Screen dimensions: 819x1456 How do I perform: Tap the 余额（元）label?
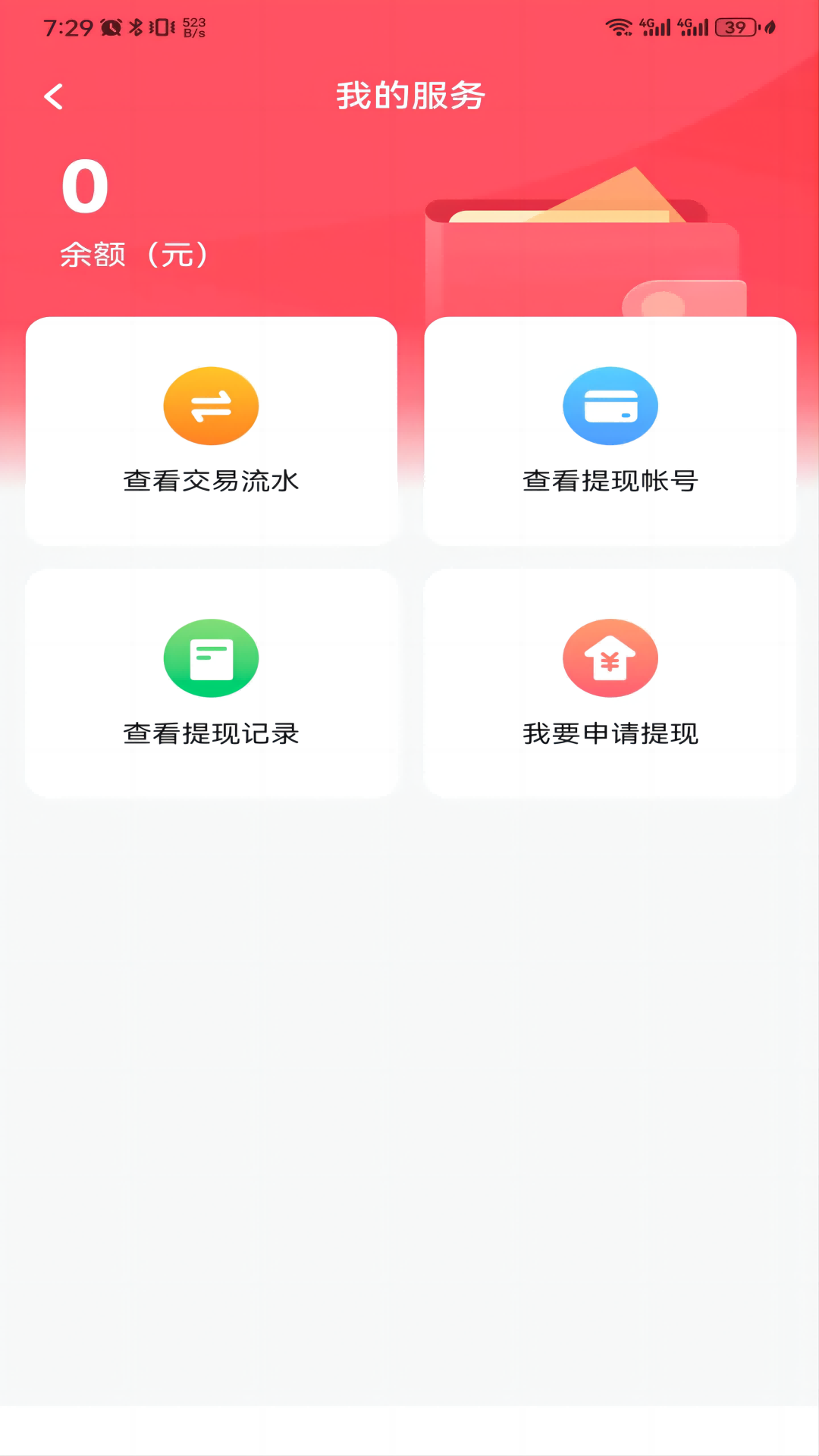point(135,256)
